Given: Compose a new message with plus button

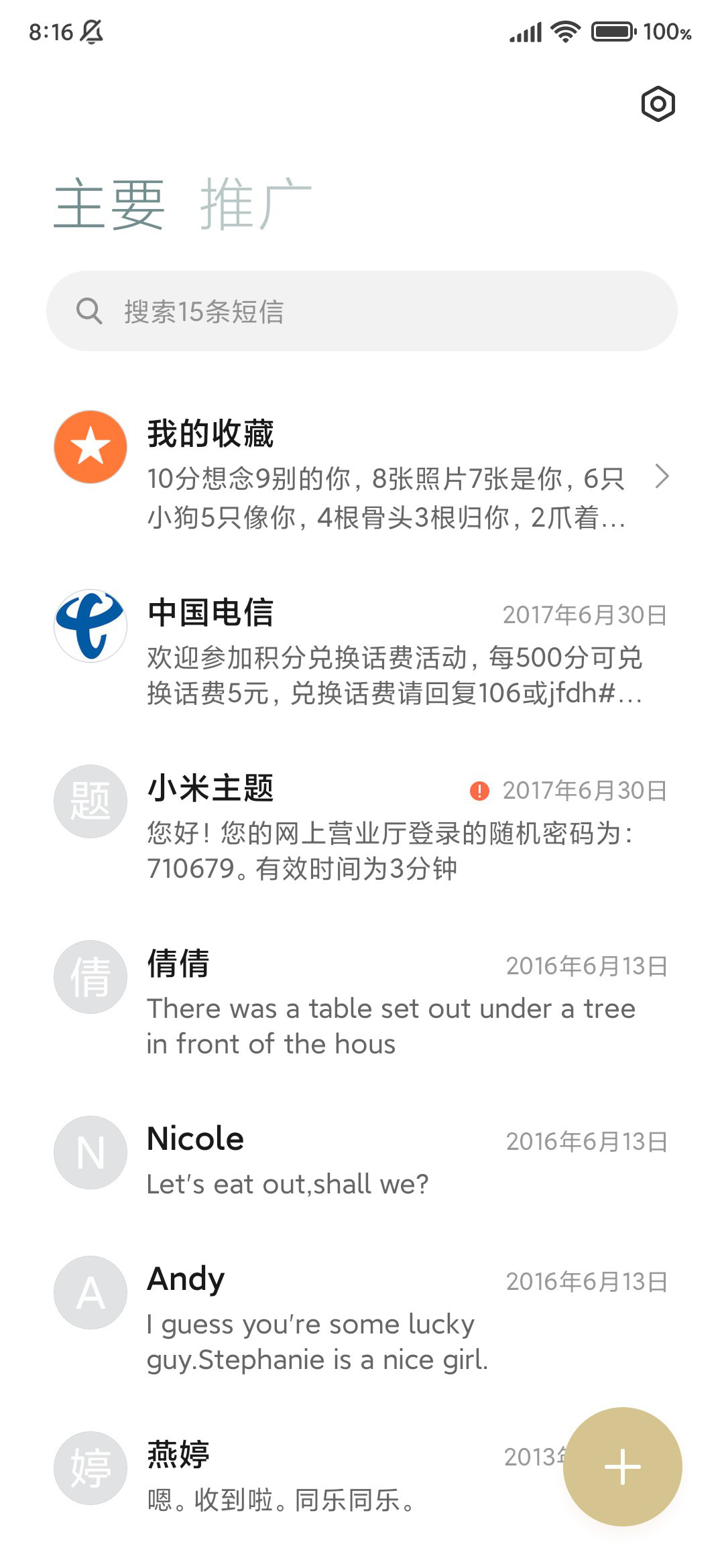Looking at the screenshot, I should coord(623,1467).
